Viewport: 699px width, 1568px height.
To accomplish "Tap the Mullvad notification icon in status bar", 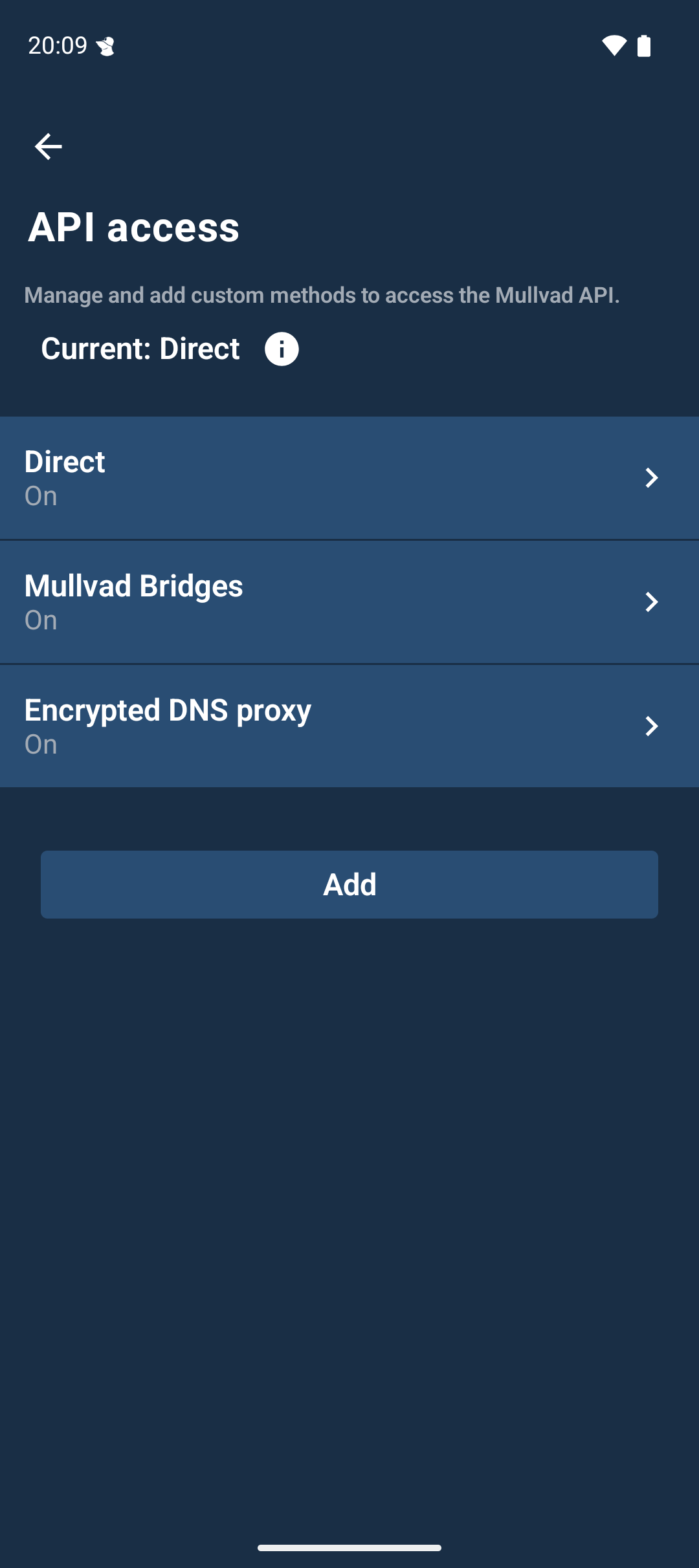I will [x=107, y=45].
